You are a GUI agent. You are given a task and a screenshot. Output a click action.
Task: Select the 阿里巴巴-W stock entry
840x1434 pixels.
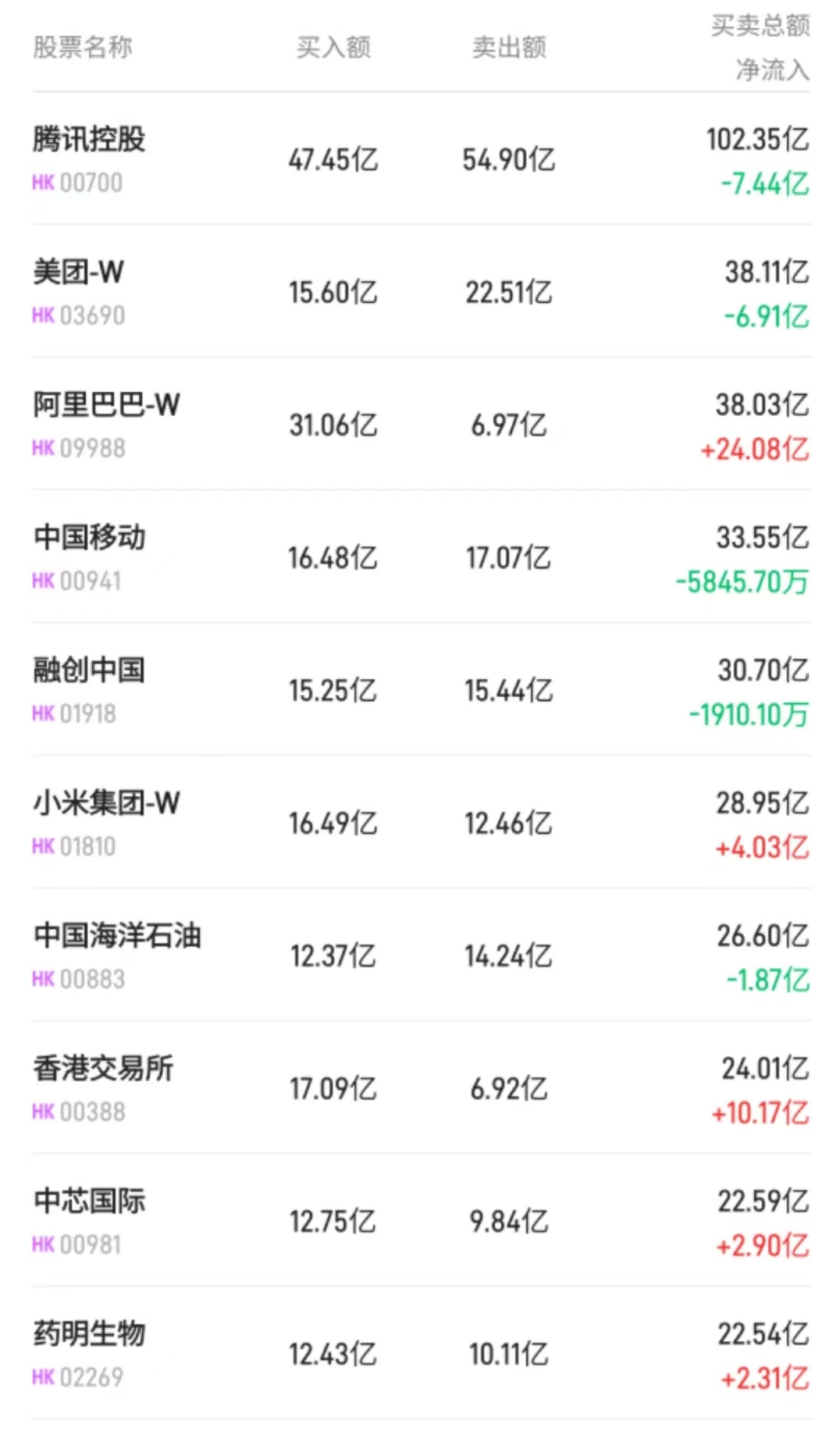[x=106, y=406]
